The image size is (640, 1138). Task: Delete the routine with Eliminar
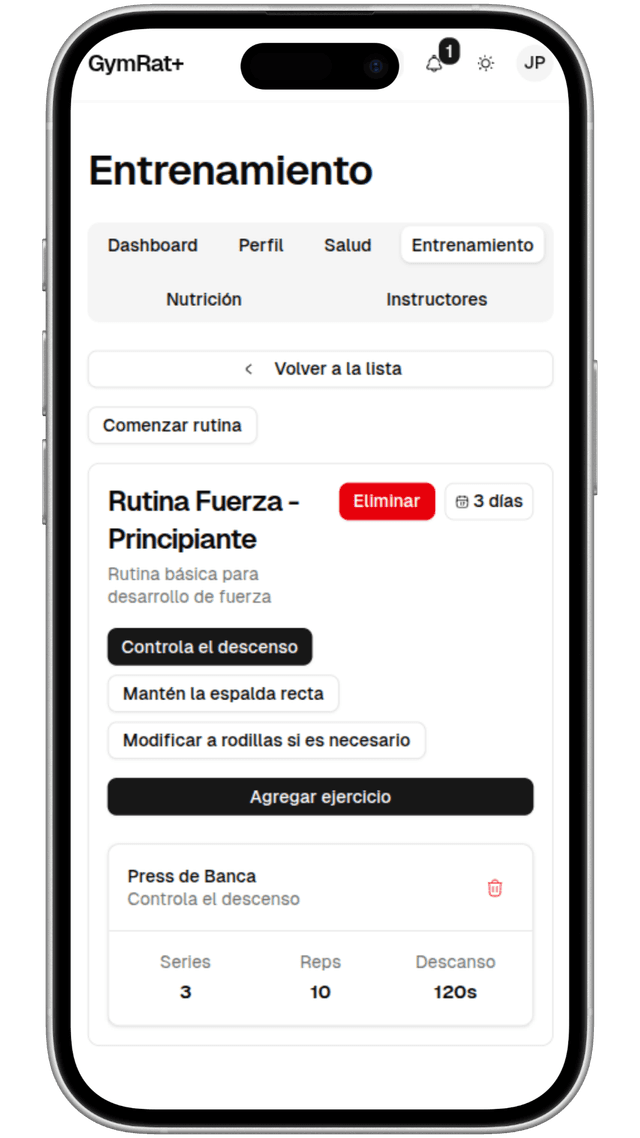tap(387, 501)
